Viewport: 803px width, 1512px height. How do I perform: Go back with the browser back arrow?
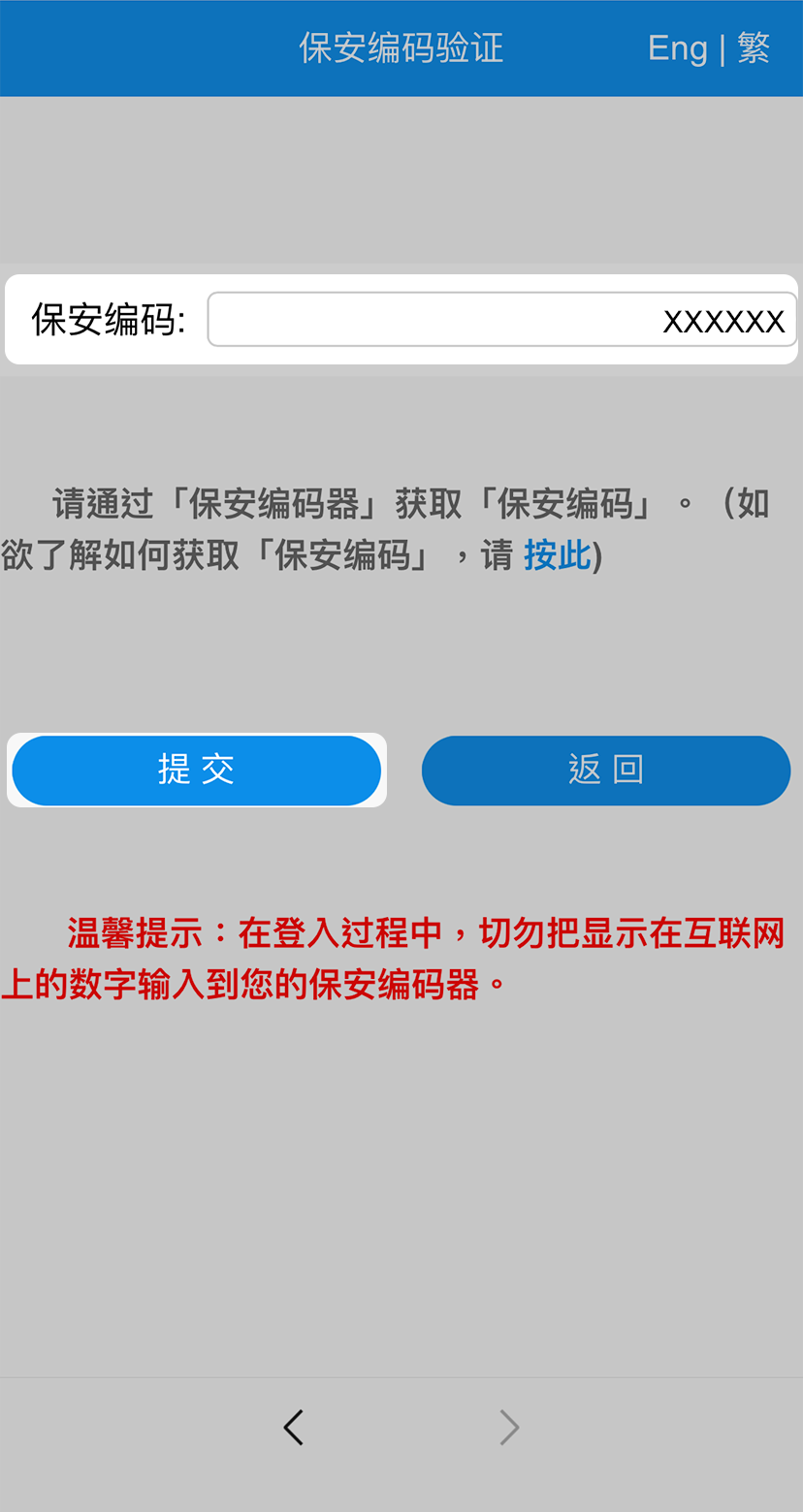click(x=294, y=1427)
